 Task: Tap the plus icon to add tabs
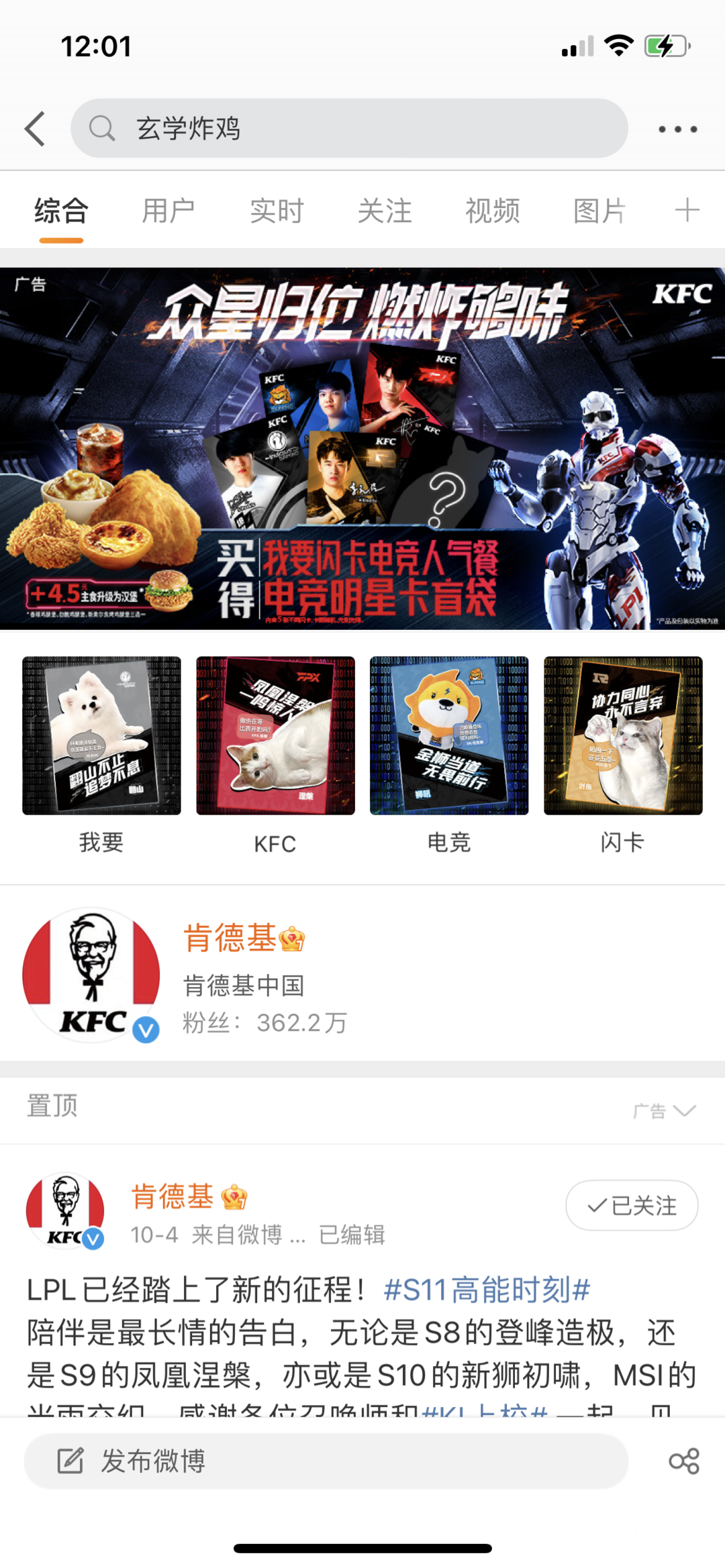[x=687, y=210]
